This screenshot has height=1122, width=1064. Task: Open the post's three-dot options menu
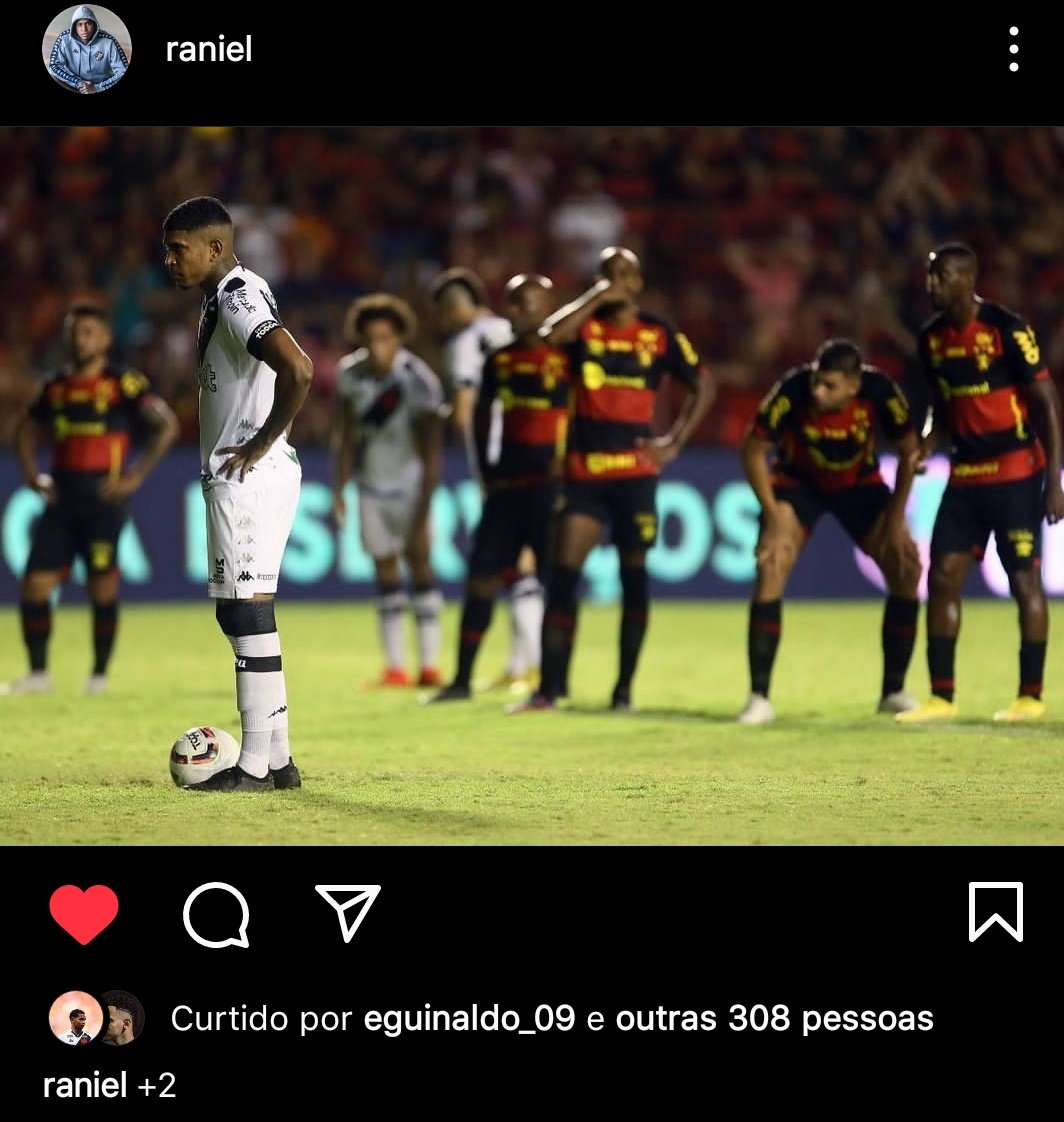[x=1013, y=49]
